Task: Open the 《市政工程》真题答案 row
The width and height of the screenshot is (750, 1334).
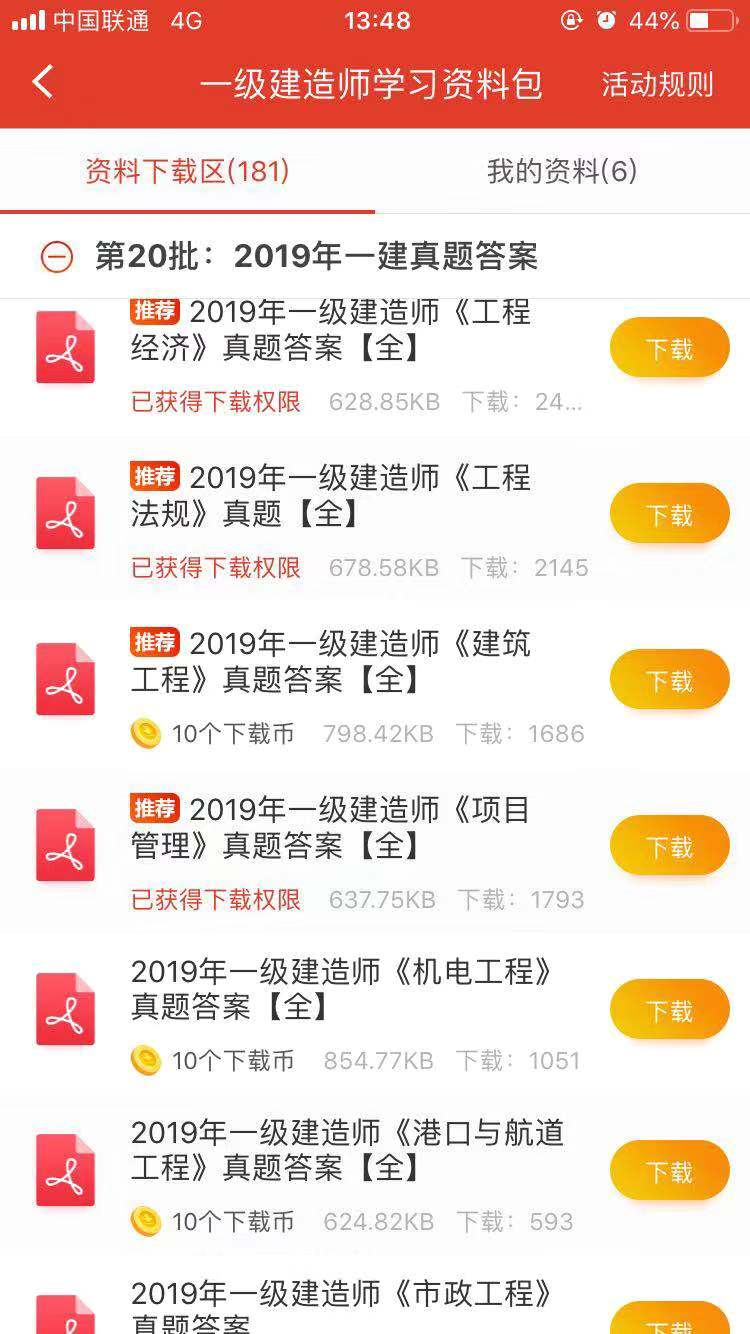Action: tap(375, 1303)
